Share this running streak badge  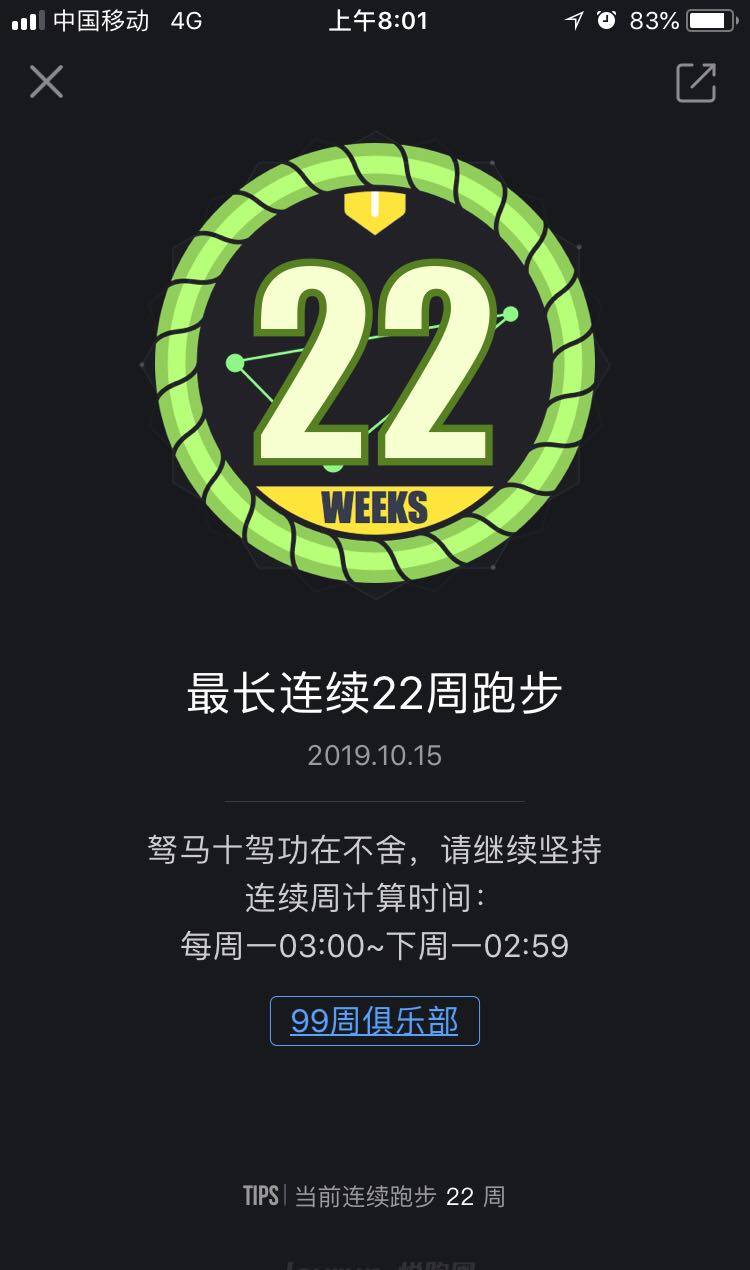tap(696, 82)
